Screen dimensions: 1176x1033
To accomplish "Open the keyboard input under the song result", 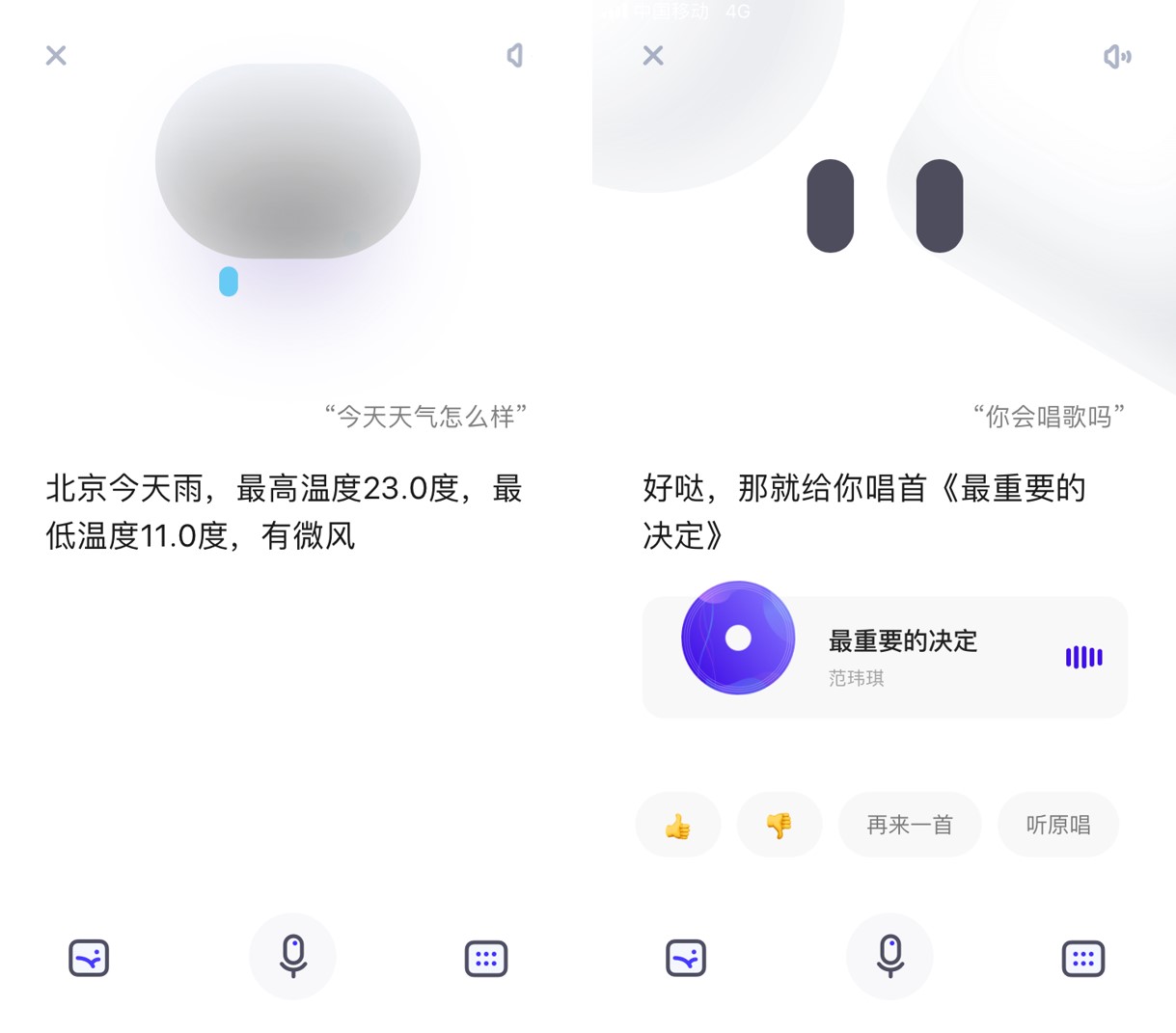I will point(1082,959).
